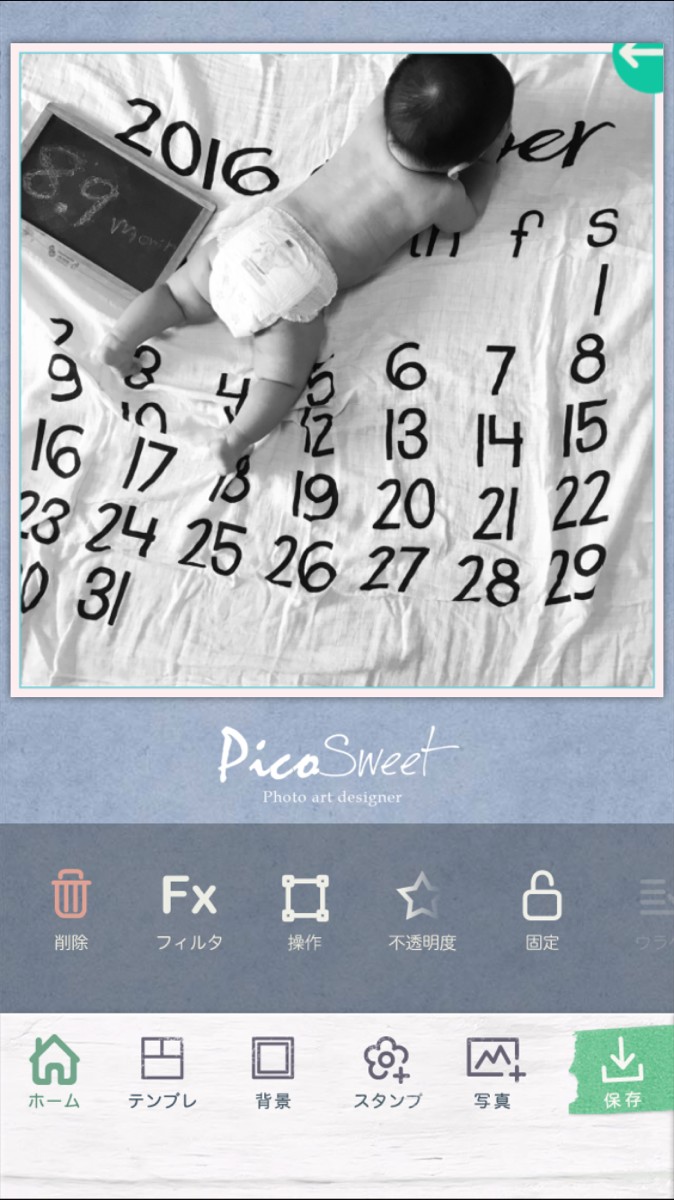Go to the ホーム home tab

pos(54,1072)
